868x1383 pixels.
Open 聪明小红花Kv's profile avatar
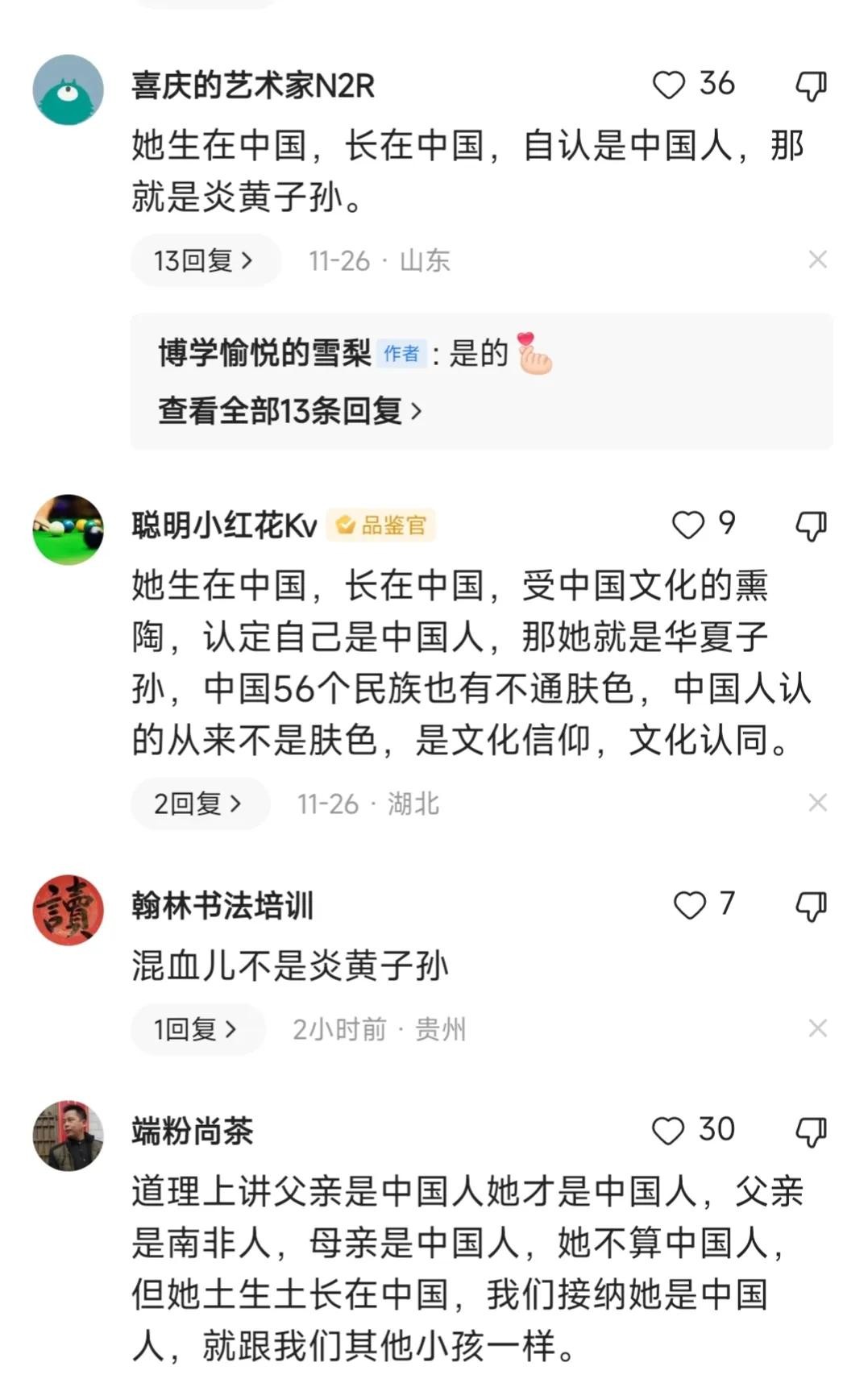pos(69,530)
